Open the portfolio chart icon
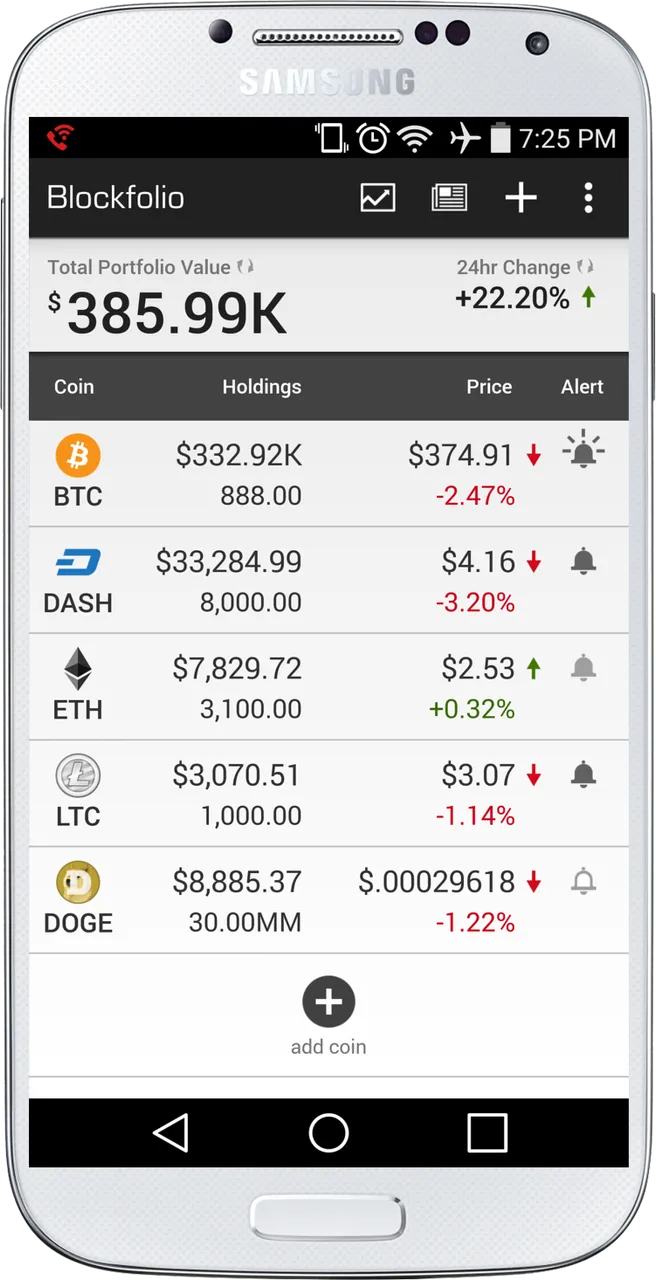Screen dimensions: 656x1280 point(378,197)
